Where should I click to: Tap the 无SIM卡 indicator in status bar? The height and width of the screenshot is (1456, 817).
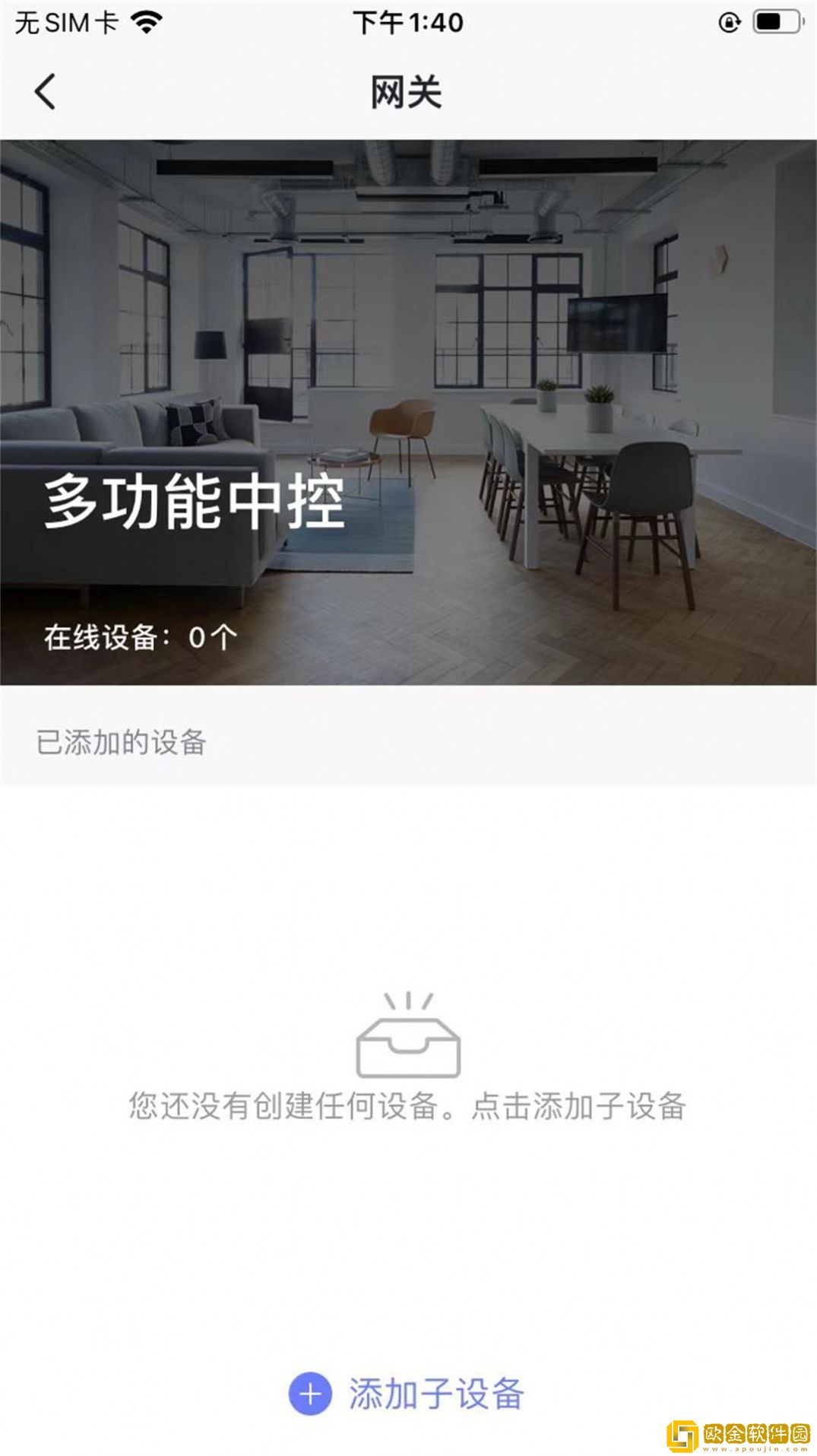coord(67,23)
